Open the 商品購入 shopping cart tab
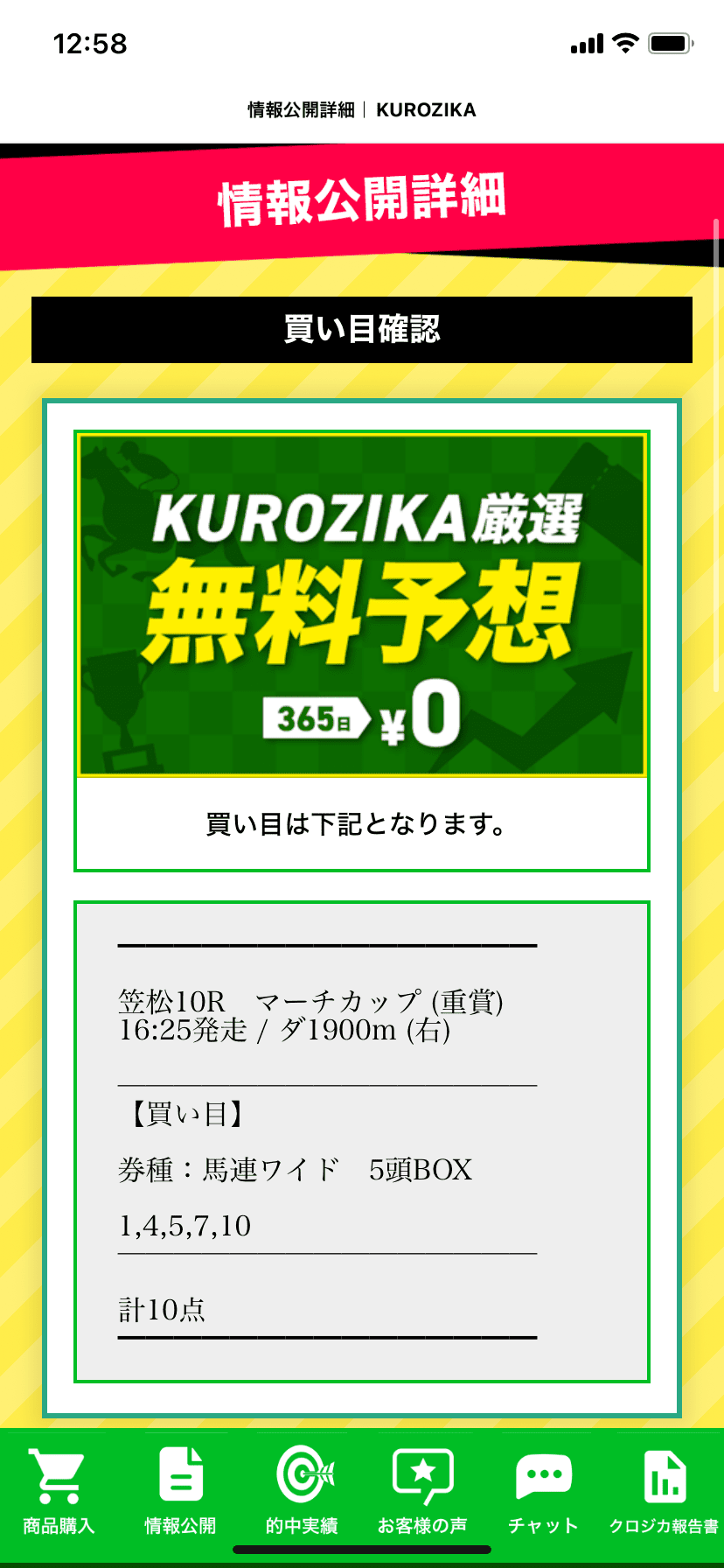This screenshot has height=1568, width=724. tap(59, 1491)
